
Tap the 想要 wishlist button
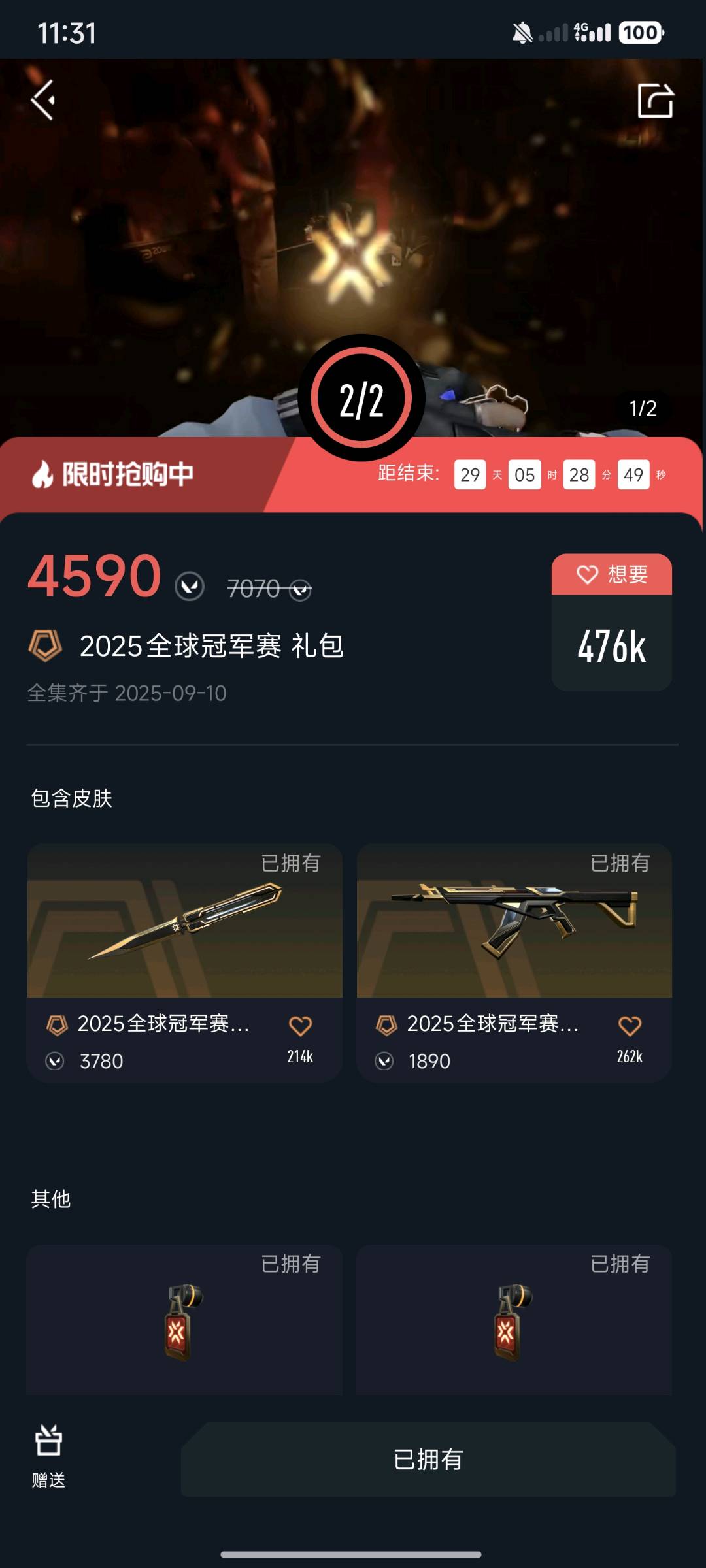tap(611, 575)
